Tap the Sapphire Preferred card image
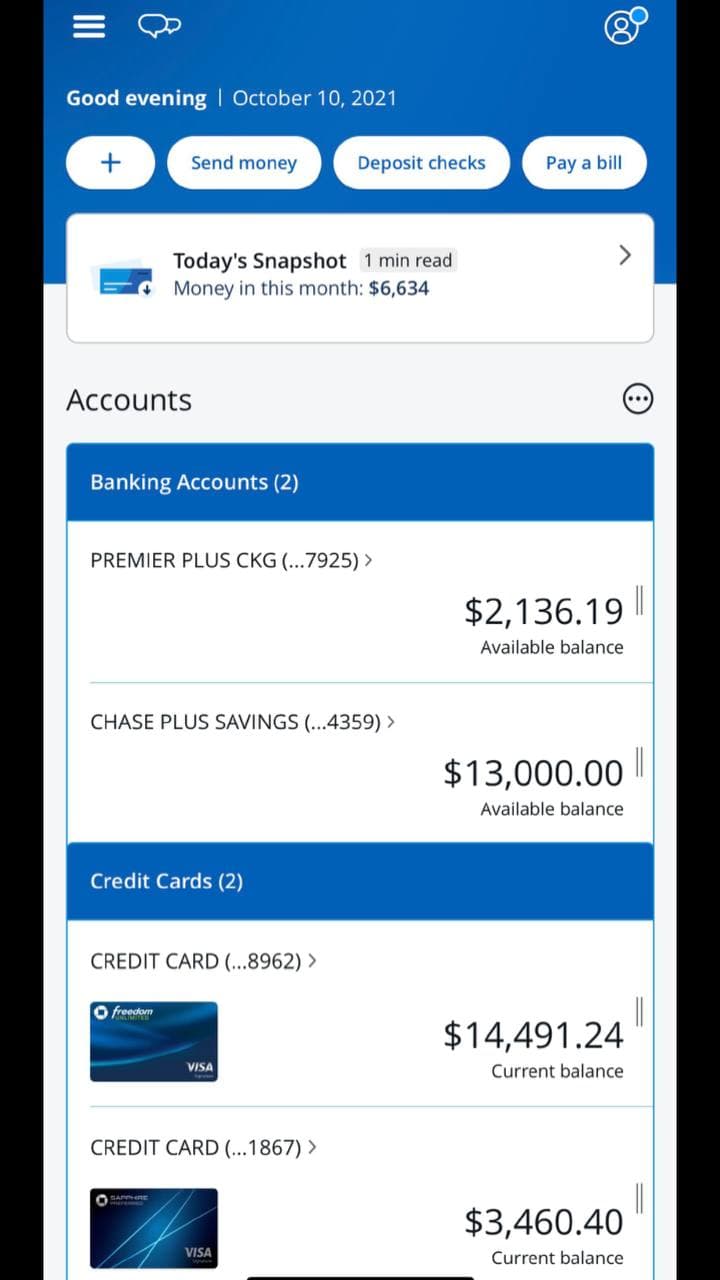Image resolution: width=720 pixels, height=1280 pixels. pyautogui.click(x=154, y=1228)
